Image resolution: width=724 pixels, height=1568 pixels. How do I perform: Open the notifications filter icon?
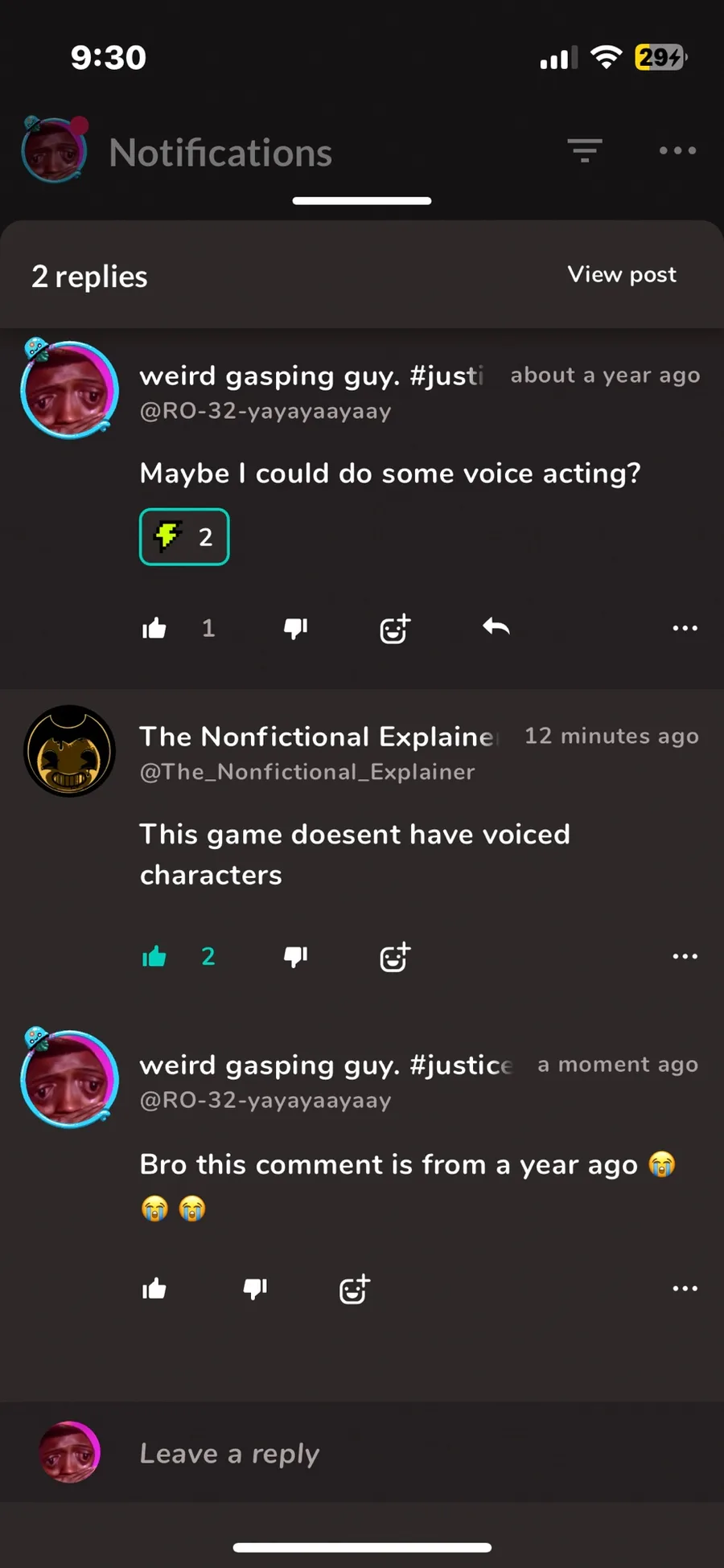pyautogui.click(x=584, y=150)
